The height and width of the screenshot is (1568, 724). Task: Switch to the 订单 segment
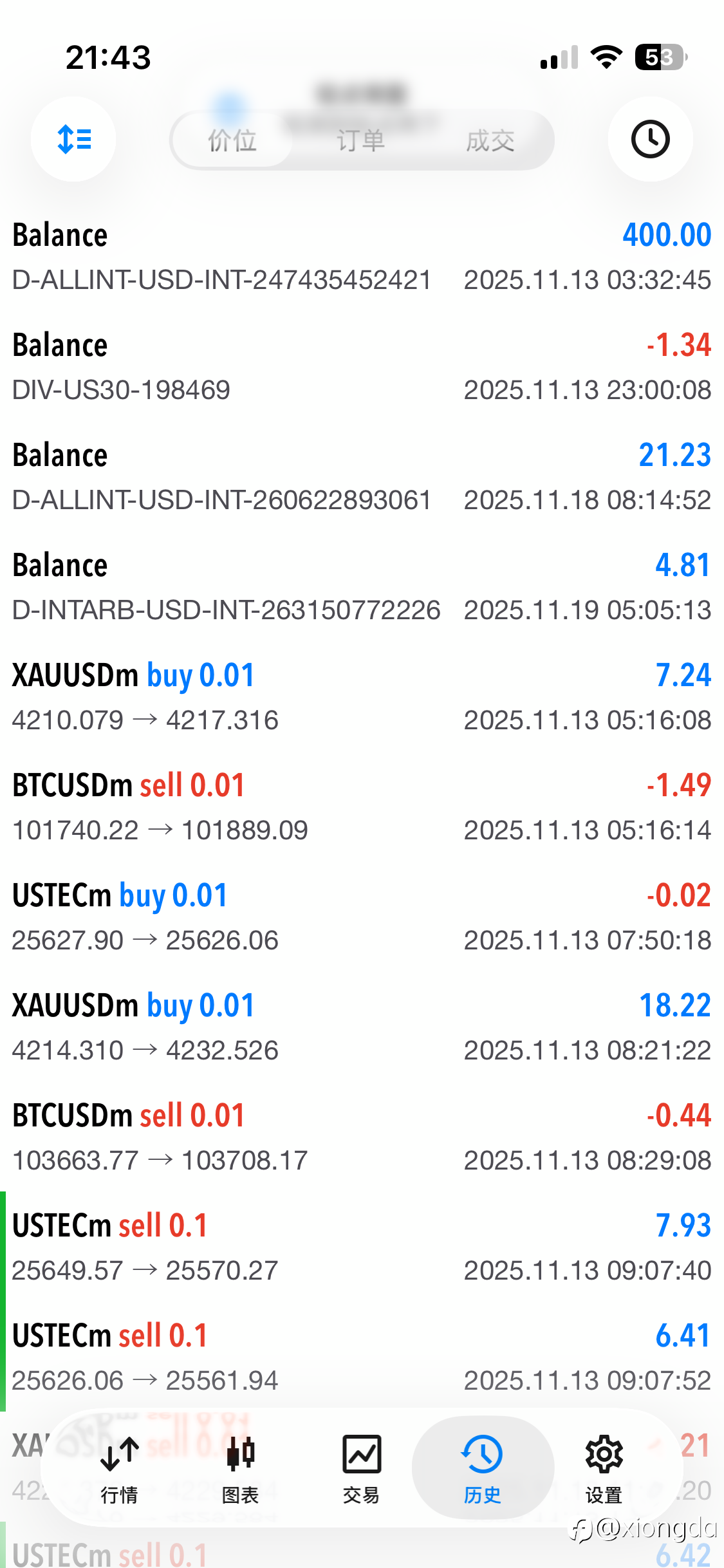(360, 140)
